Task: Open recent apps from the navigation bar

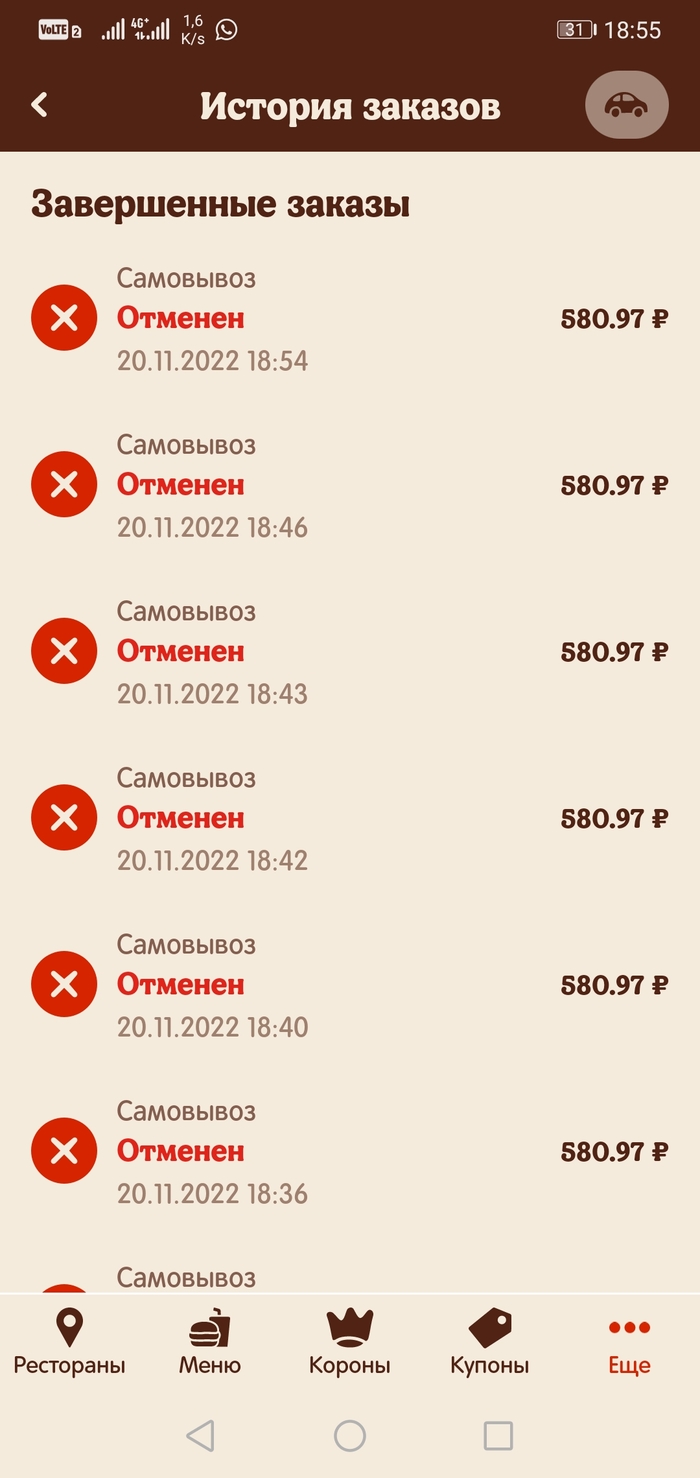Action: pyautogui.click(x=498, y=1436)
